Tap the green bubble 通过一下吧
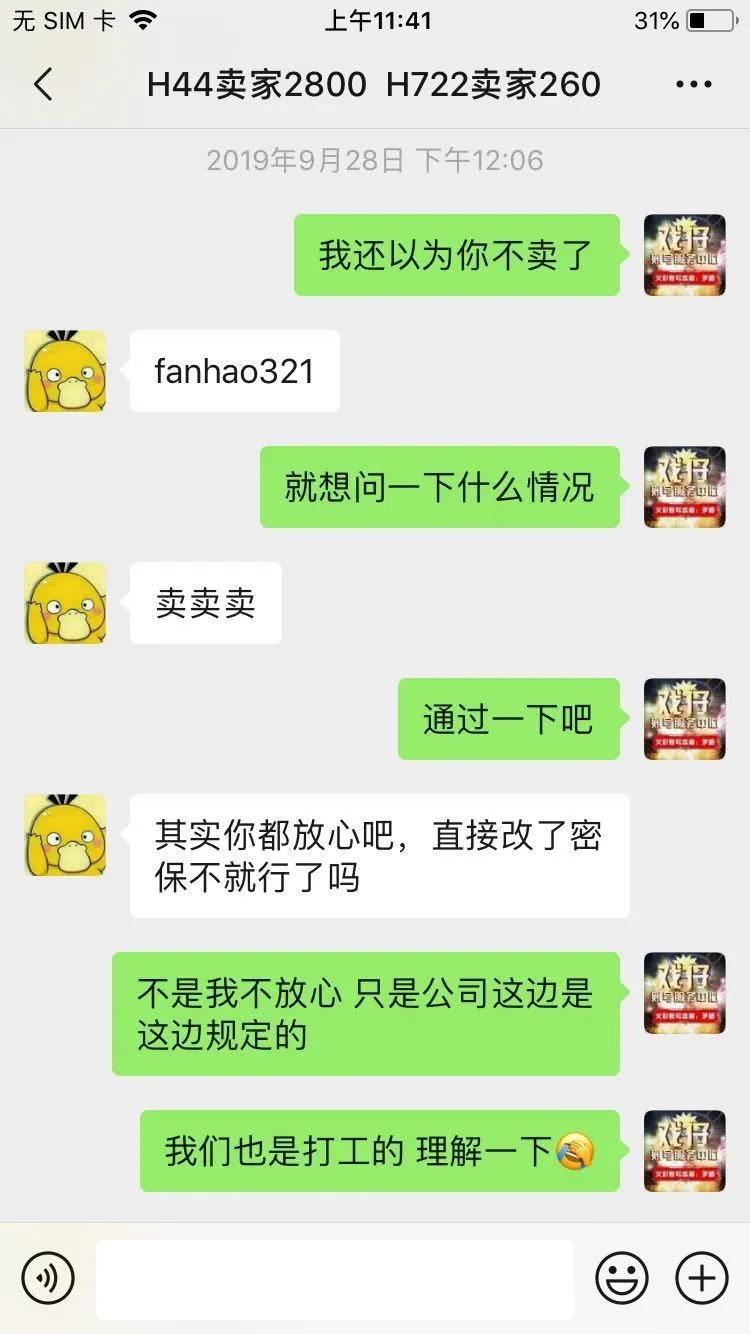The height and width of the screenshot is (1334, 750). pyautogui.click(x=508, y=719)
